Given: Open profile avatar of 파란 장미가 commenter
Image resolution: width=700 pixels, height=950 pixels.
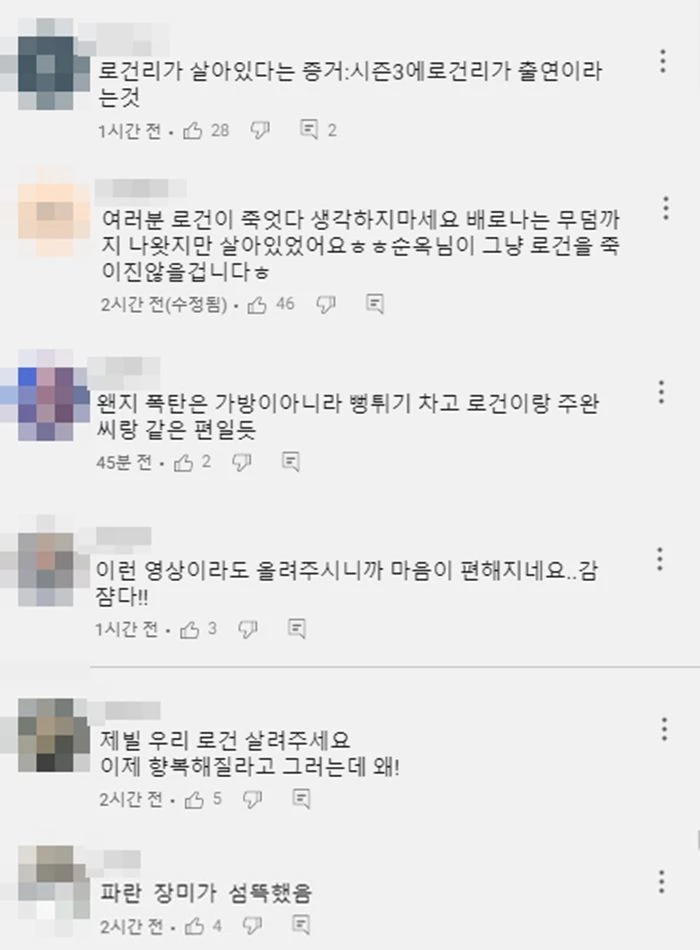Looking at the screenshot, I should click(x=47, y=885).
